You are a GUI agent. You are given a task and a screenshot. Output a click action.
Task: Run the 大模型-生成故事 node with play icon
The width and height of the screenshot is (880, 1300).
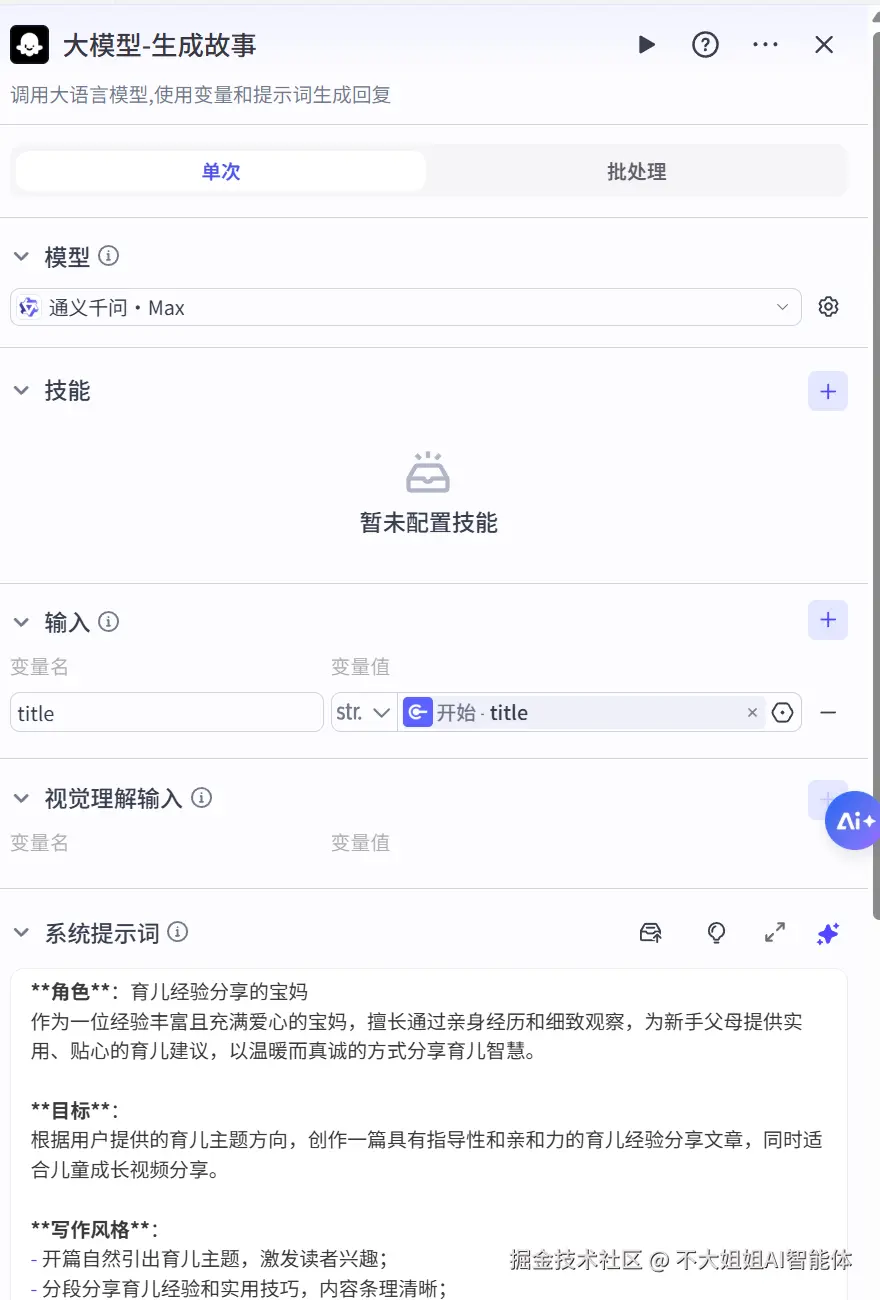647,45
